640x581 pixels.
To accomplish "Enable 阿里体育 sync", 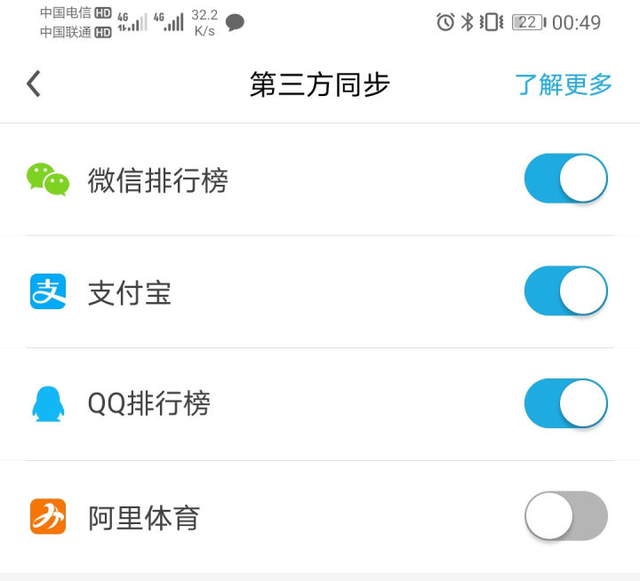I will click(565, 517).
